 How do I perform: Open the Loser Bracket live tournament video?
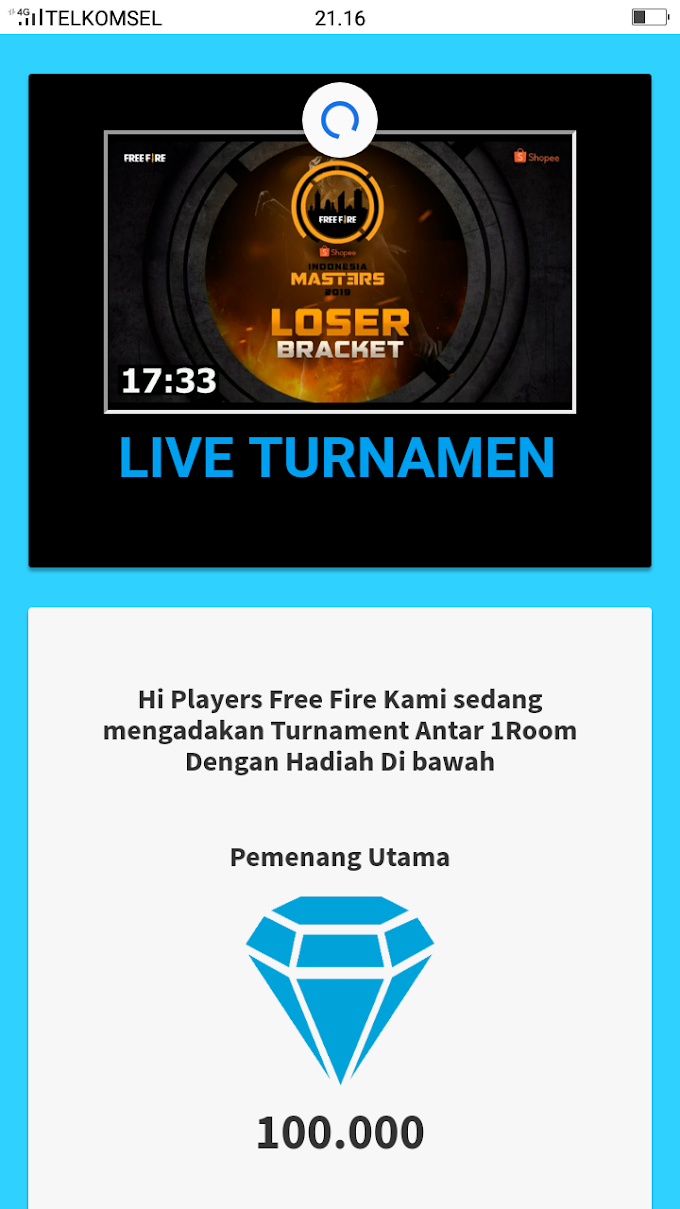[x=340, y=271]
